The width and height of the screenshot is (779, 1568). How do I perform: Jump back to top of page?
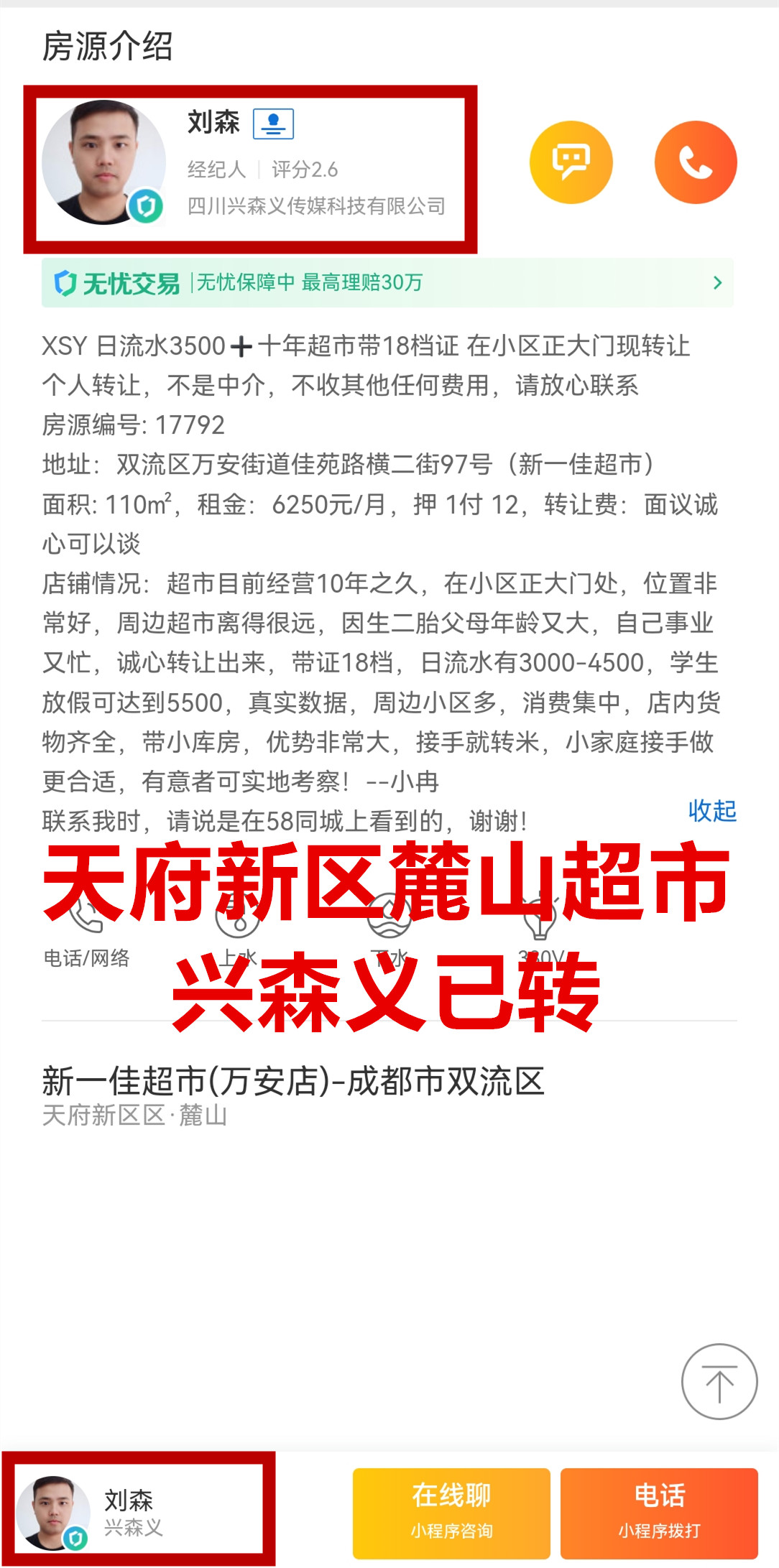(x=719, y=1381)
